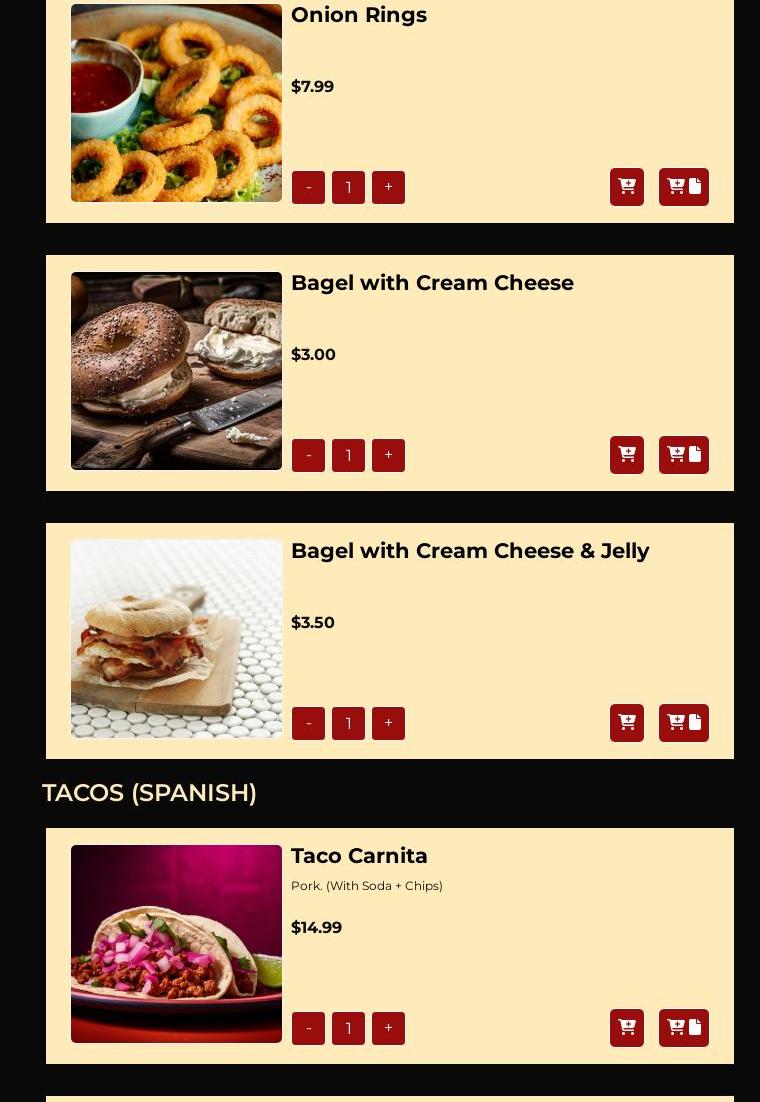760x1102 pixels.
Task: Increase Onion Rings quantity with plus
Action: pos(388,187)
